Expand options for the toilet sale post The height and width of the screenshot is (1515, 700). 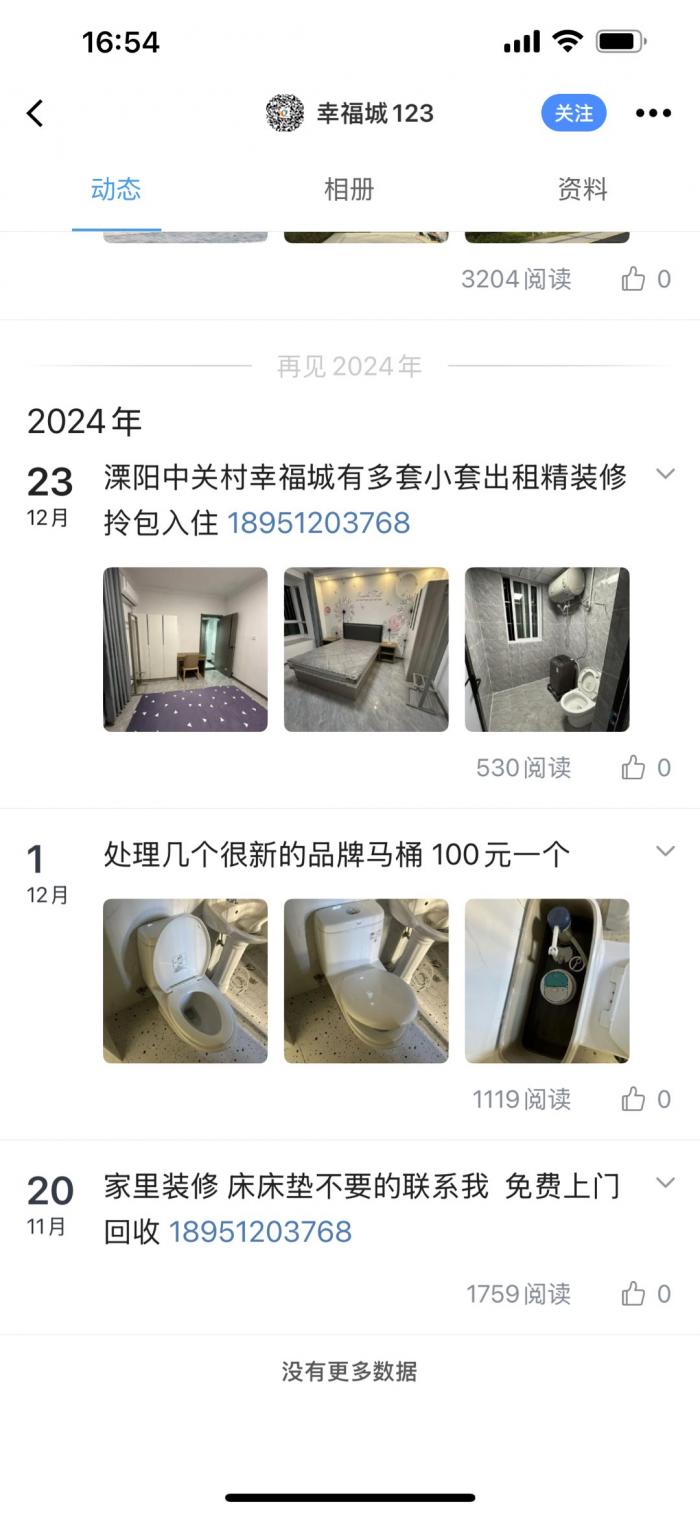click(x=665, y=851)
